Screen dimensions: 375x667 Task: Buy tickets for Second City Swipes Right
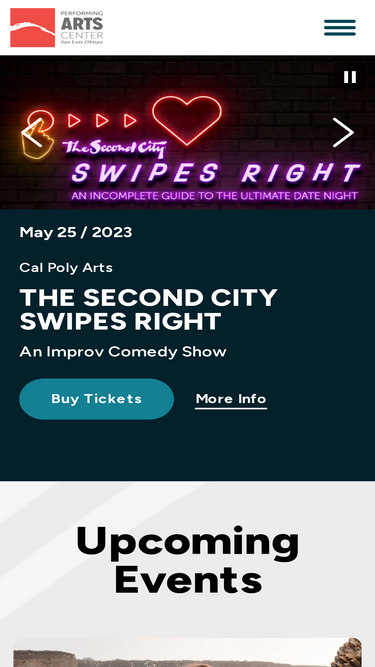(97, 399)
